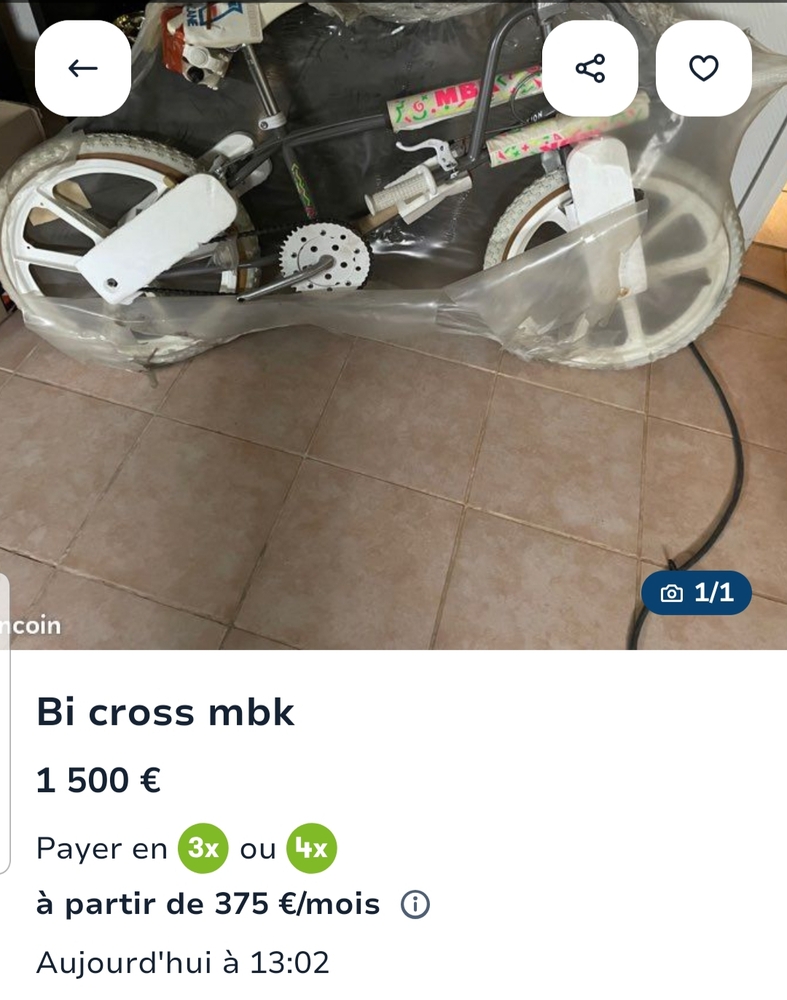Image resolution: width=787 pixels, height=1000 pixels.
Task: Open installment payment info icon
Action: tap(415, 905)
